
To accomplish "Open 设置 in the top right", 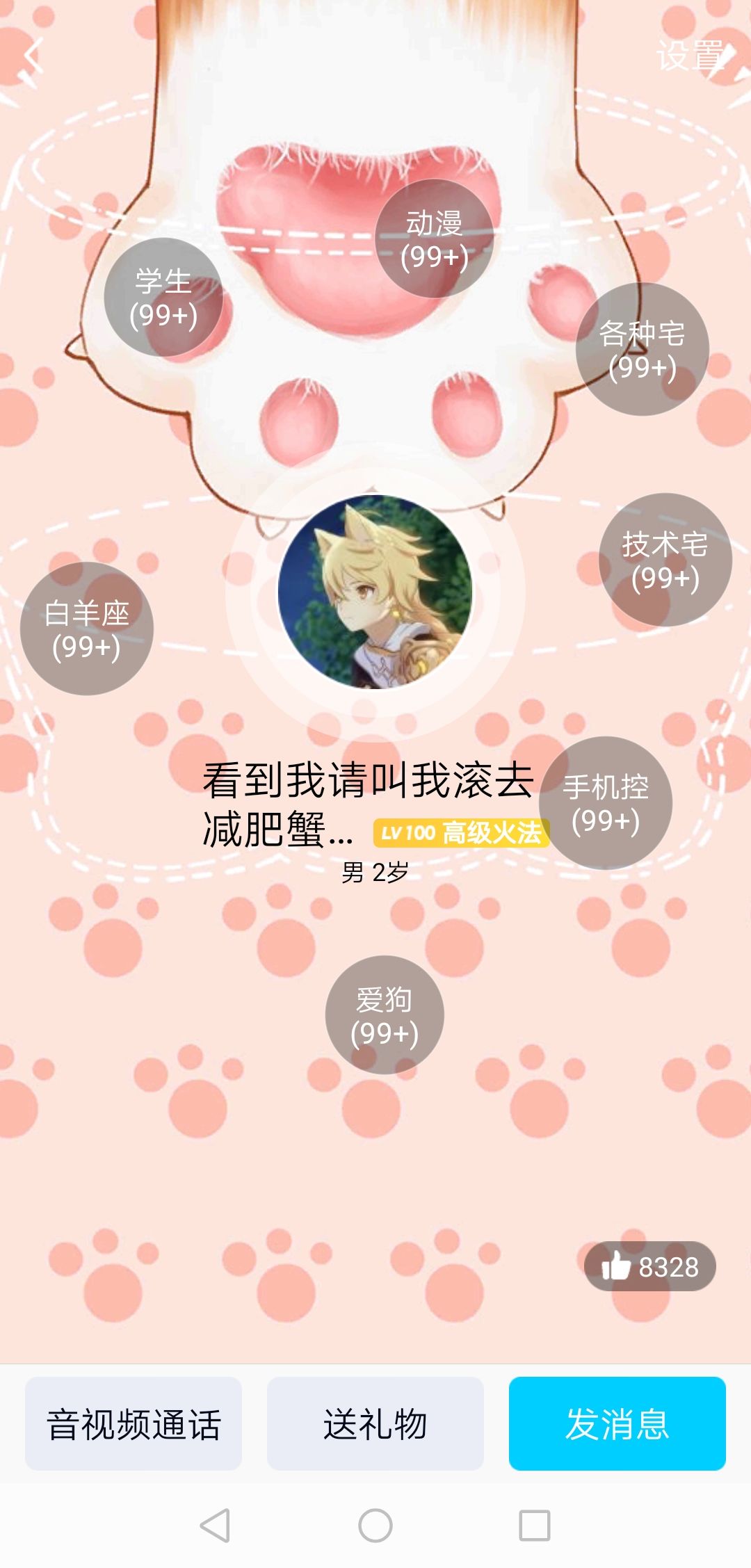I will coord(690,56).
